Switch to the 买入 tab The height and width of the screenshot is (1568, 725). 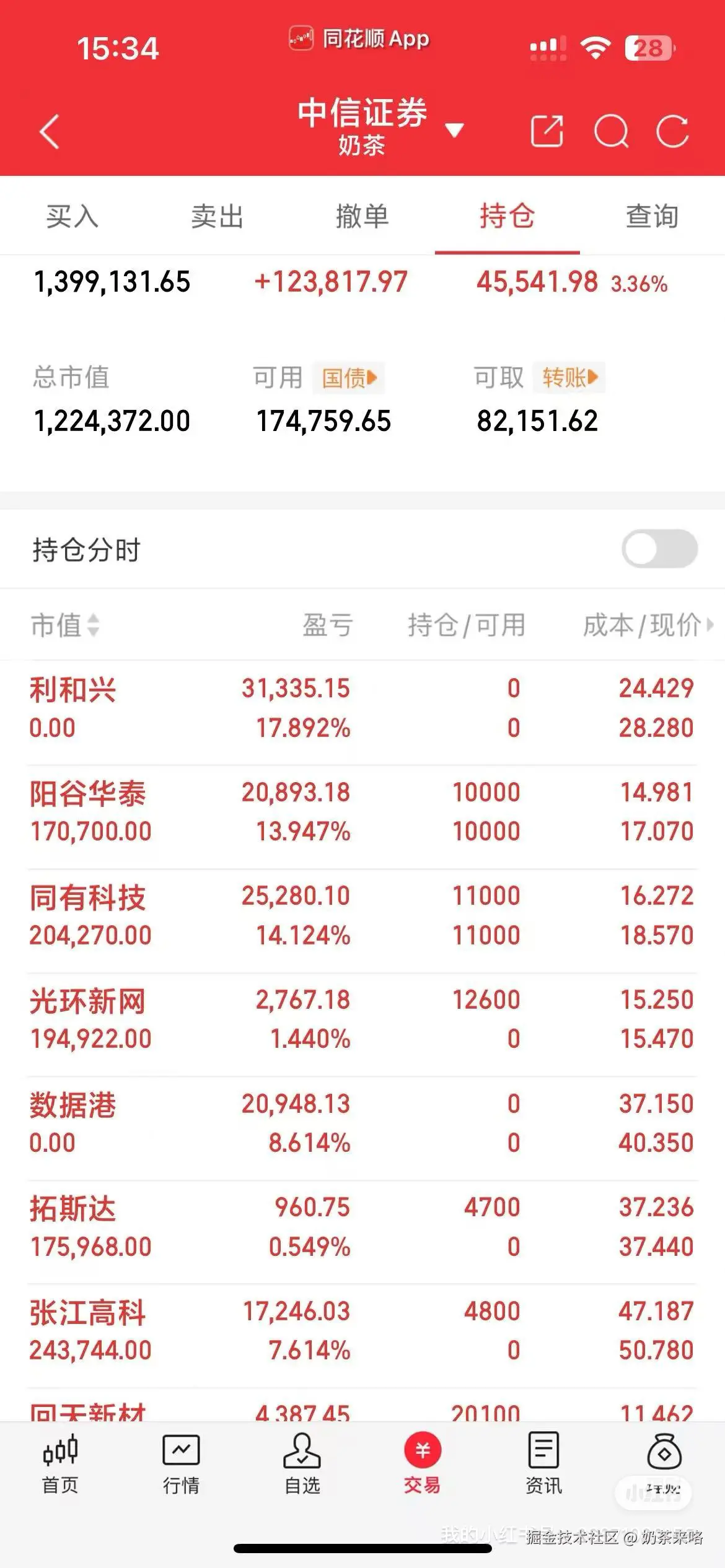(x=72, y=217)
